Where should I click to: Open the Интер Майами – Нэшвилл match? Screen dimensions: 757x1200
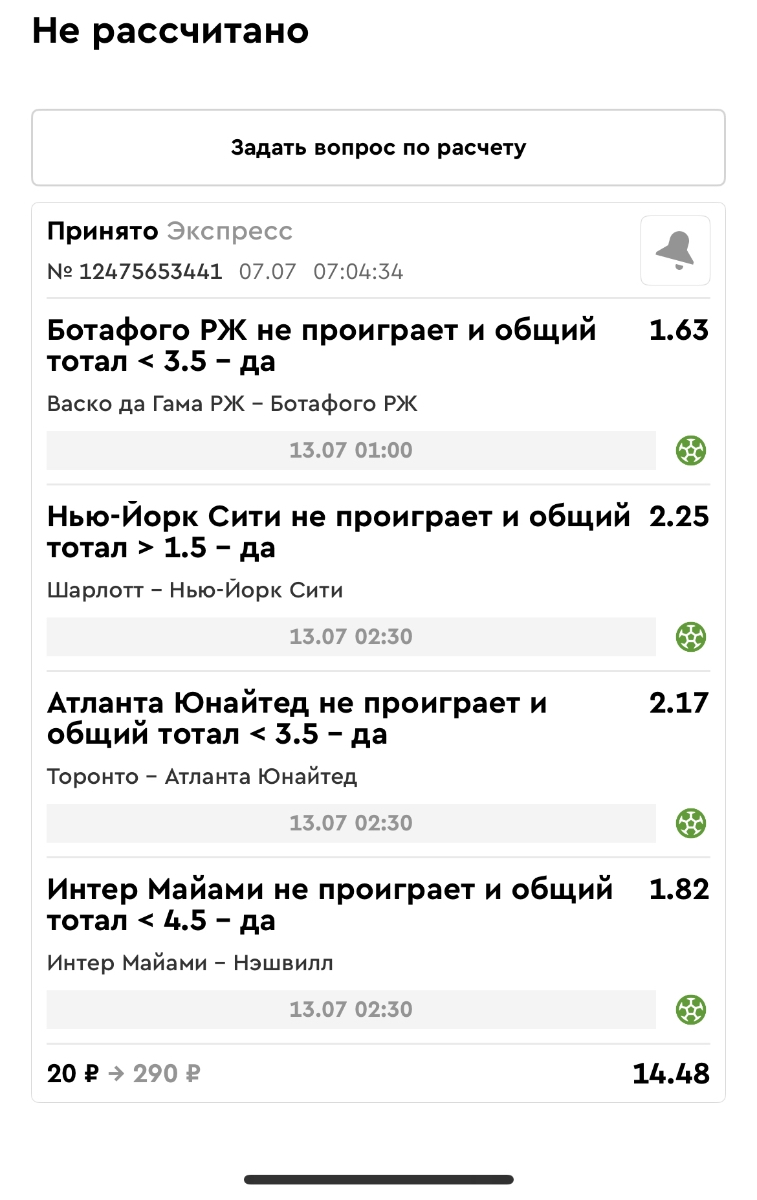(x=190, y=963)
